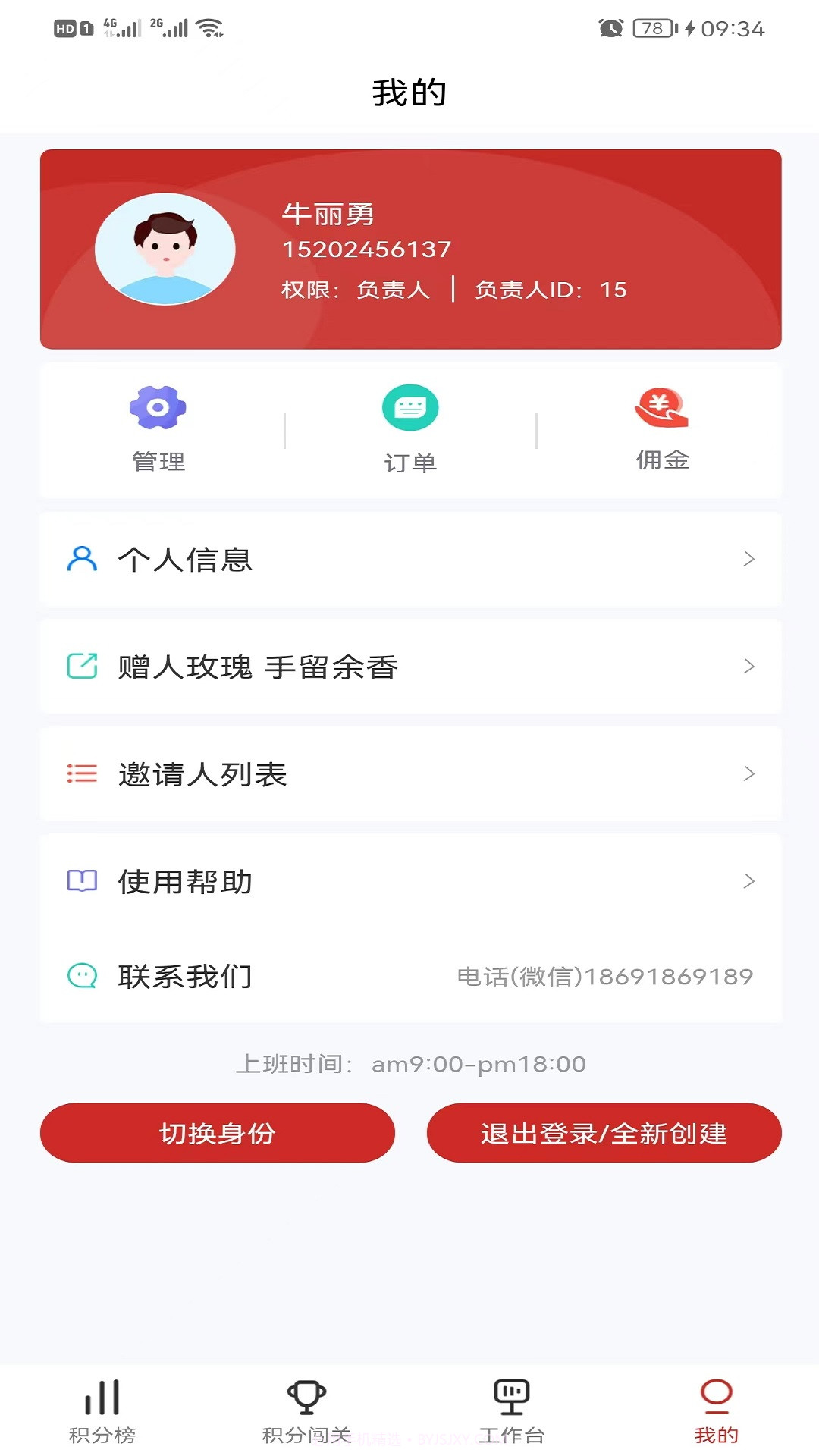
Task: Expand the 个人信息 row chevron
Action: click(750, 559)
